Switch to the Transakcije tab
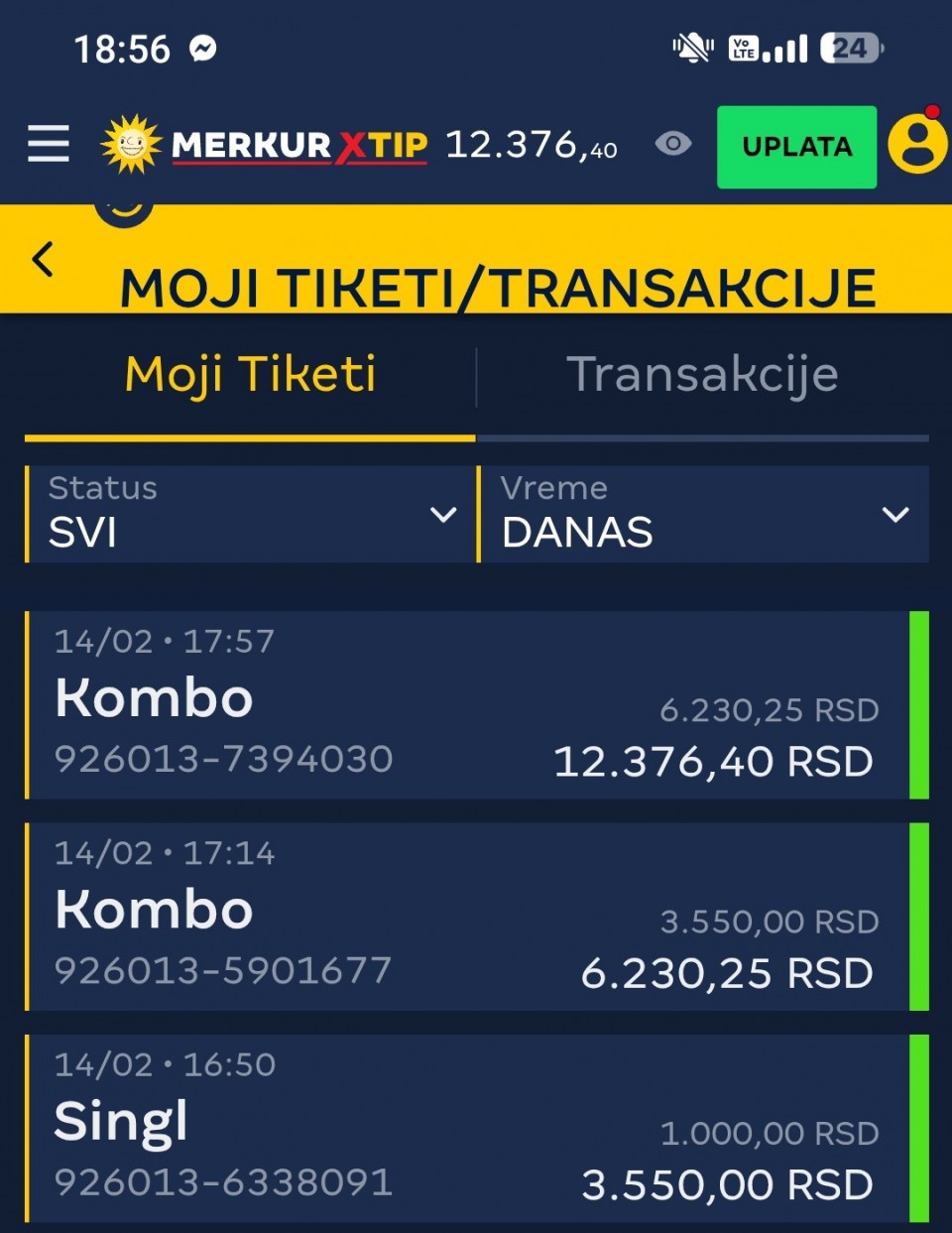 point(702,375)
